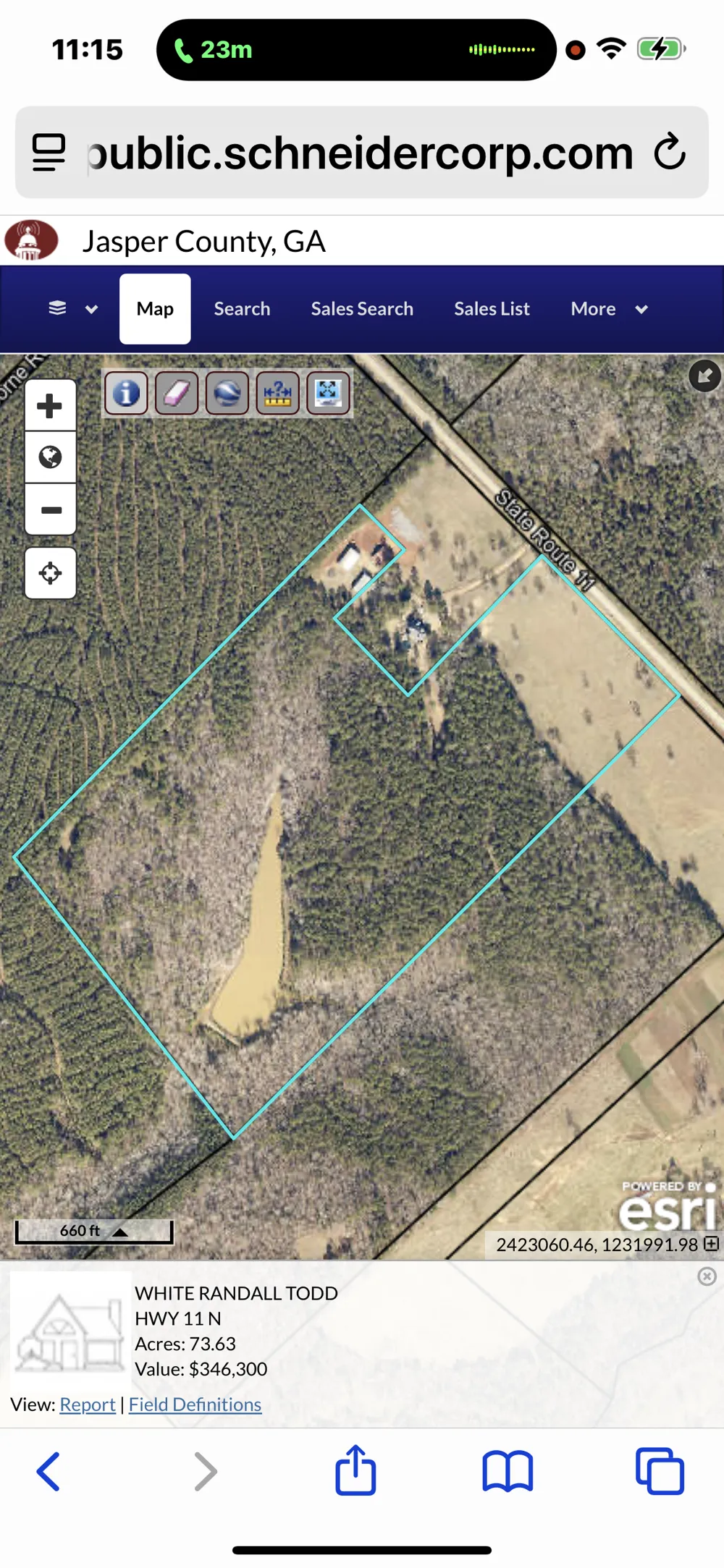Locate my current position on map

(50, 573)
